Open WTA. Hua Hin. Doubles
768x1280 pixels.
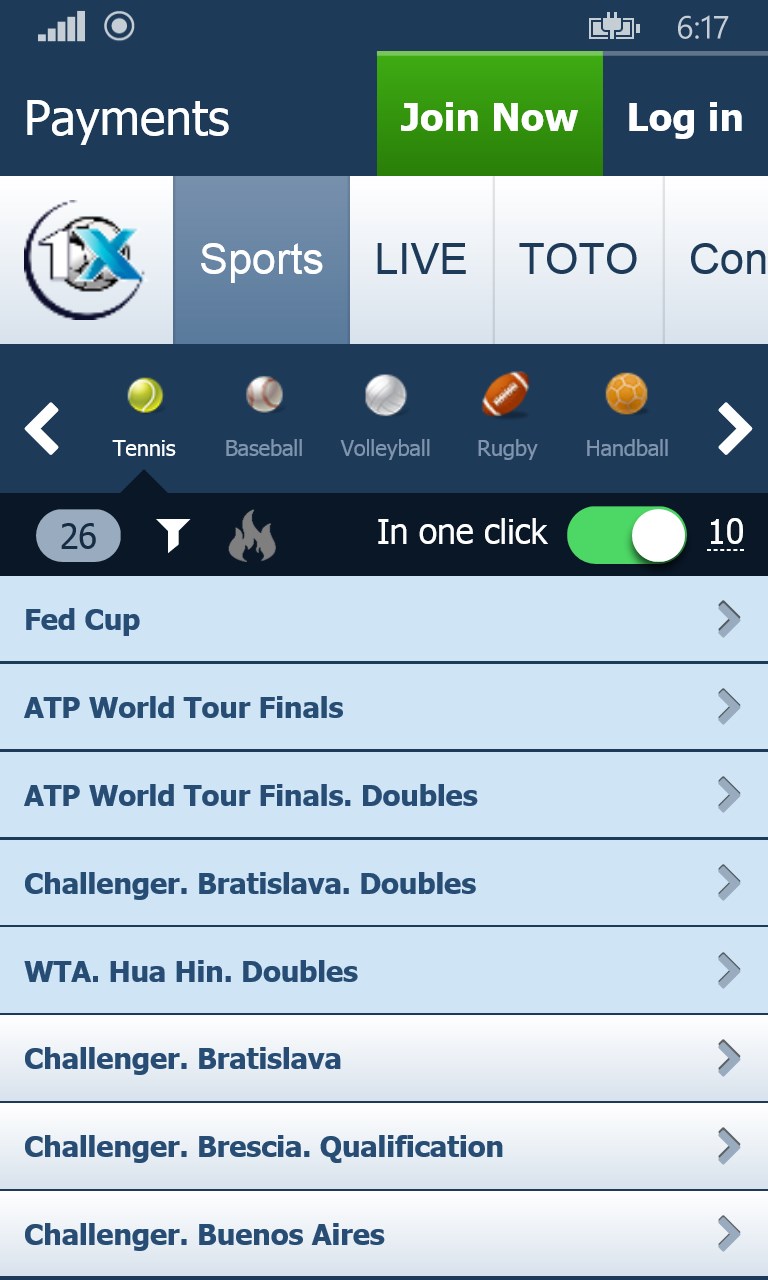384,972
